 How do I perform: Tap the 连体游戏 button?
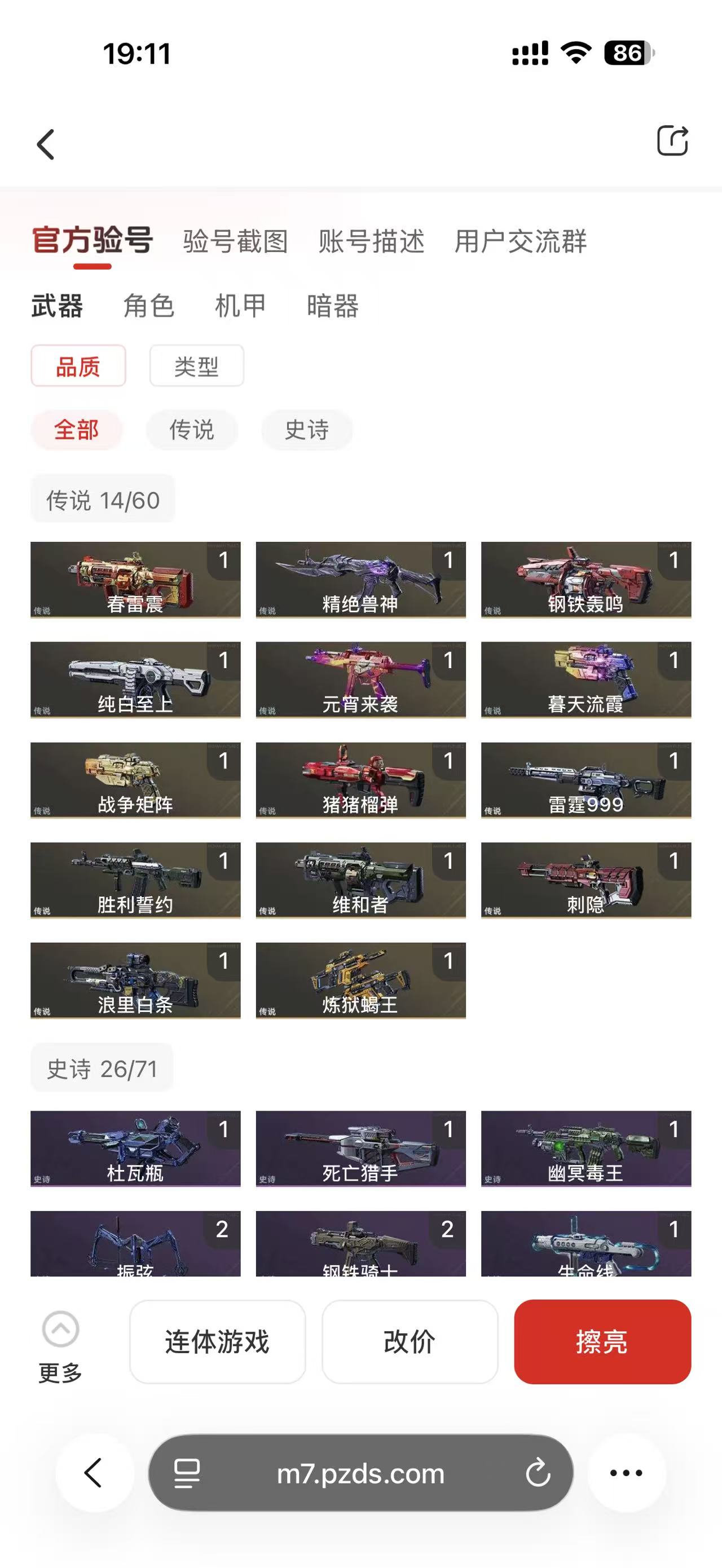point(217,1341)
